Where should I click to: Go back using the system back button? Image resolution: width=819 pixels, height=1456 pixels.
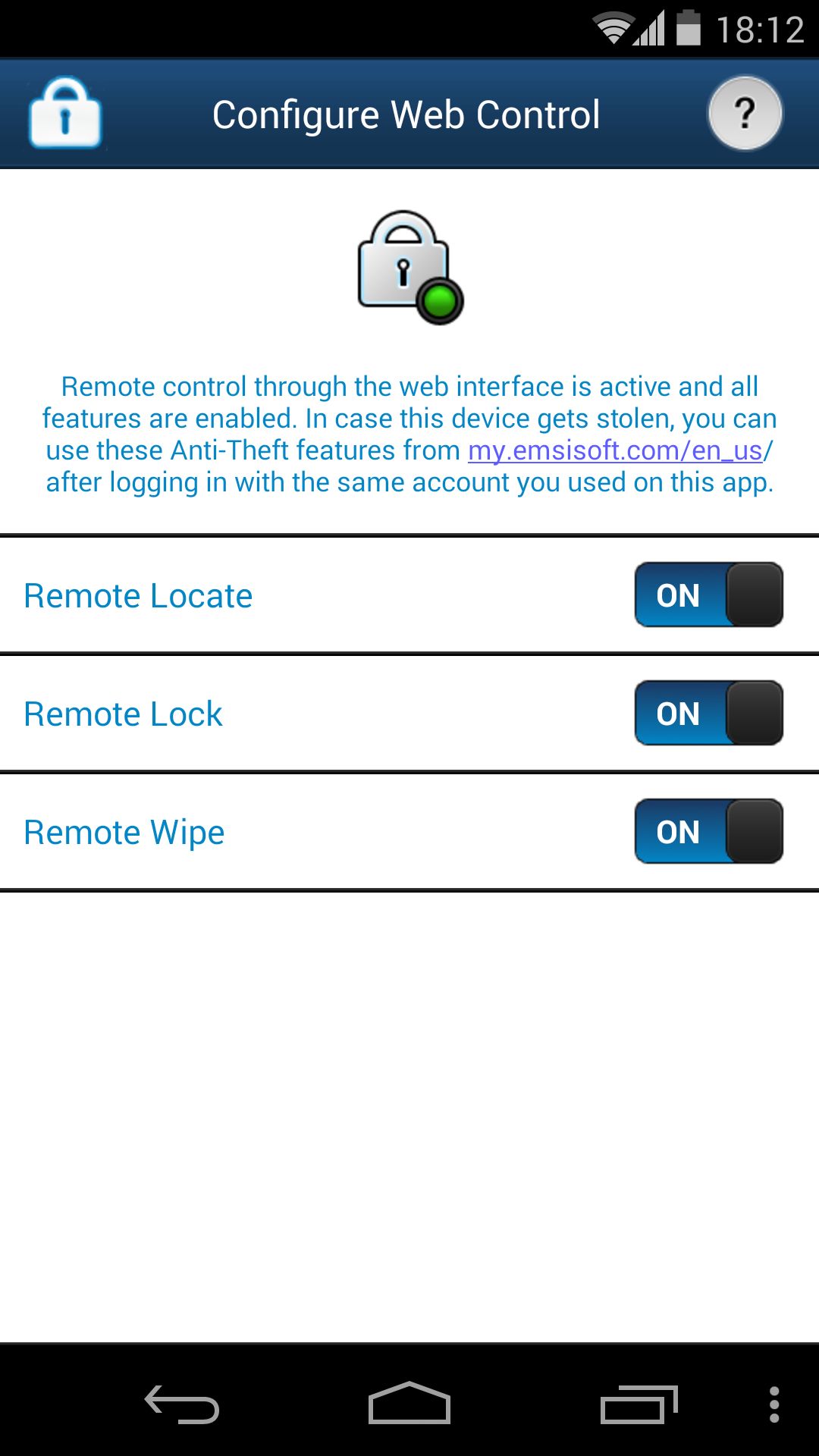point(182,1404)
